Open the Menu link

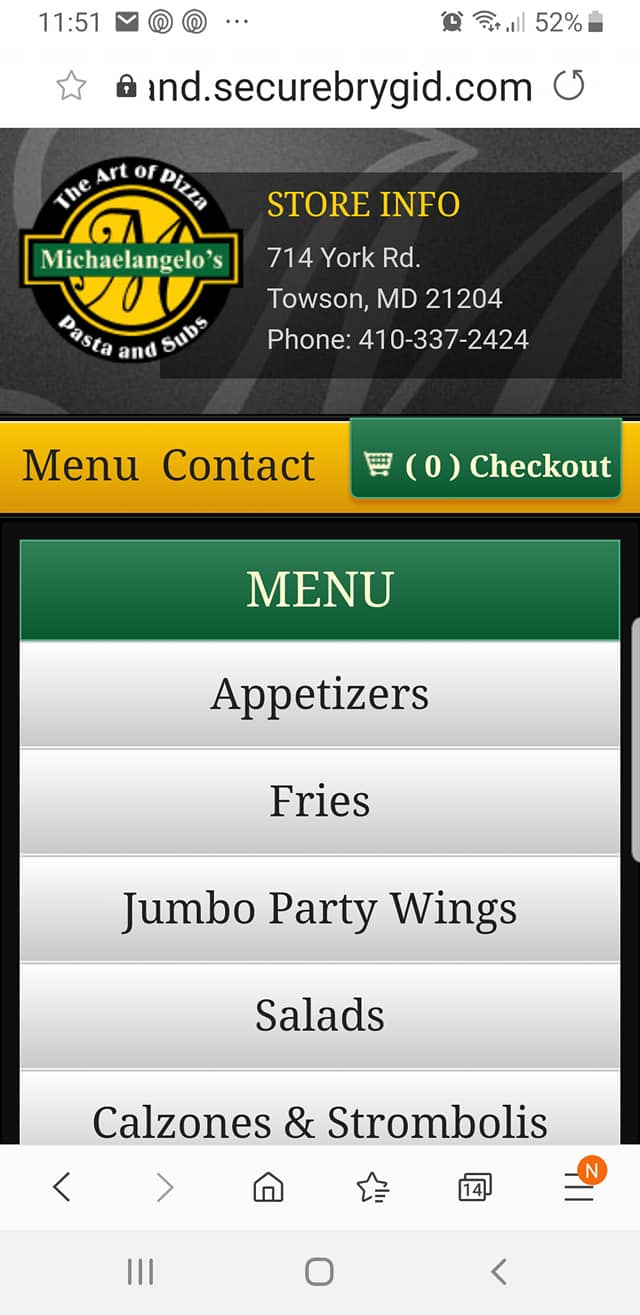(x=80, y=466)
